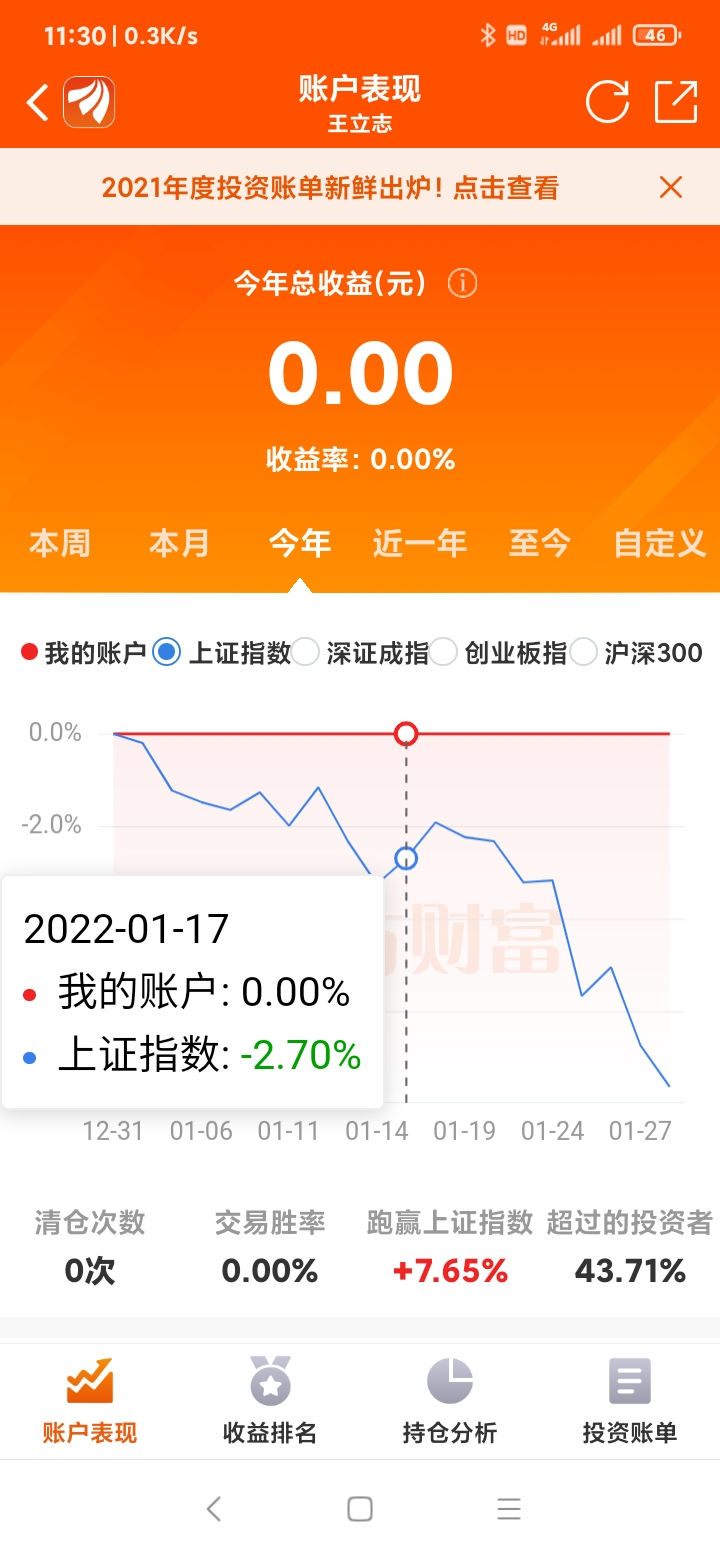720x1560 pixels.
Task: Select the 至今 period tab
Action: click(x=540, y=543)
